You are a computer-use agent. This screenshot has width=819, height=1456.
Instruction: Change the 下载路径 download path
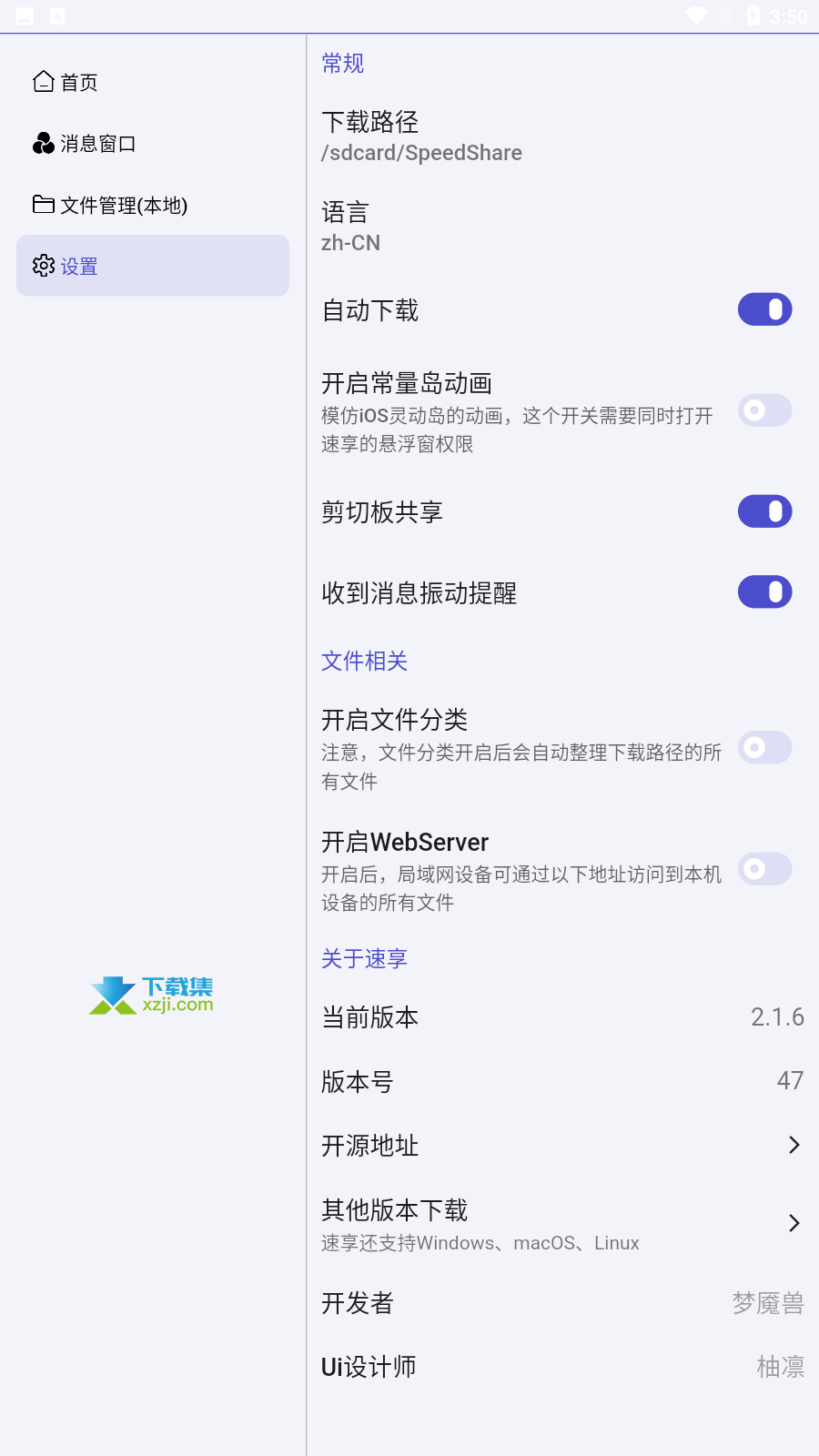562,136
